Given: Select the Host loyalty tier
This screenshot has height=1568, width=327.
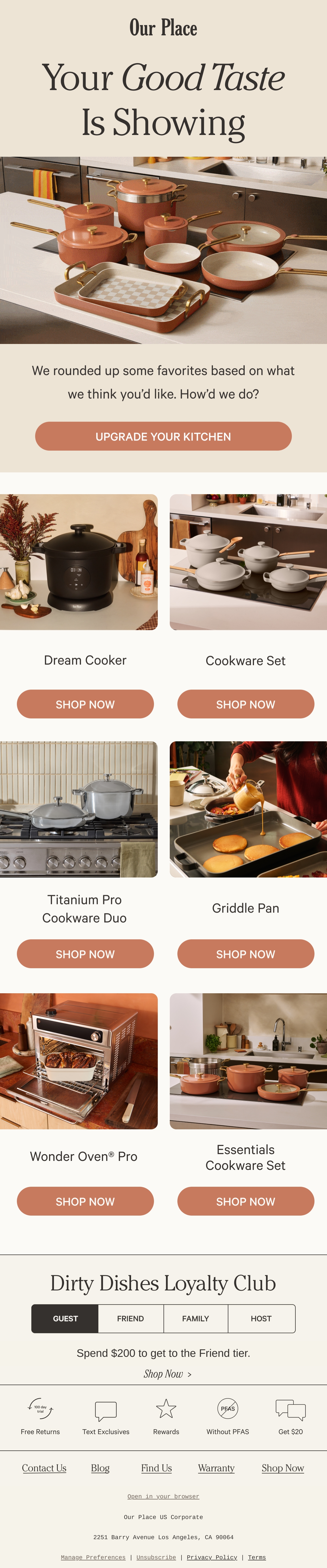Looking at the screenshot, I should point(261,1318).
